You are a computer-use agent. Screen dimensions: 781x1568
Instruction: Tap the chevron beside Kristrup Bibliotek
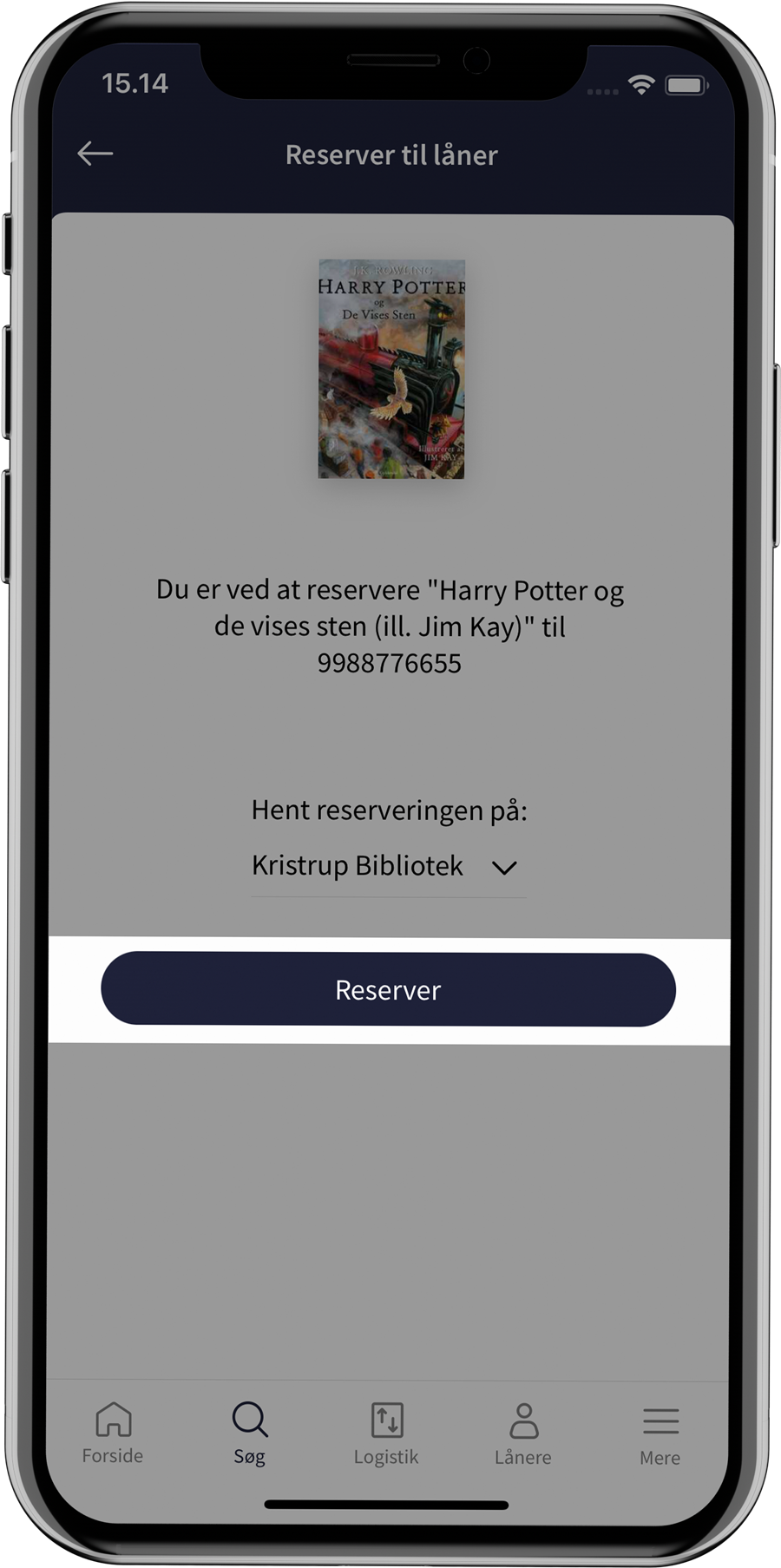(x=503, y=867)
